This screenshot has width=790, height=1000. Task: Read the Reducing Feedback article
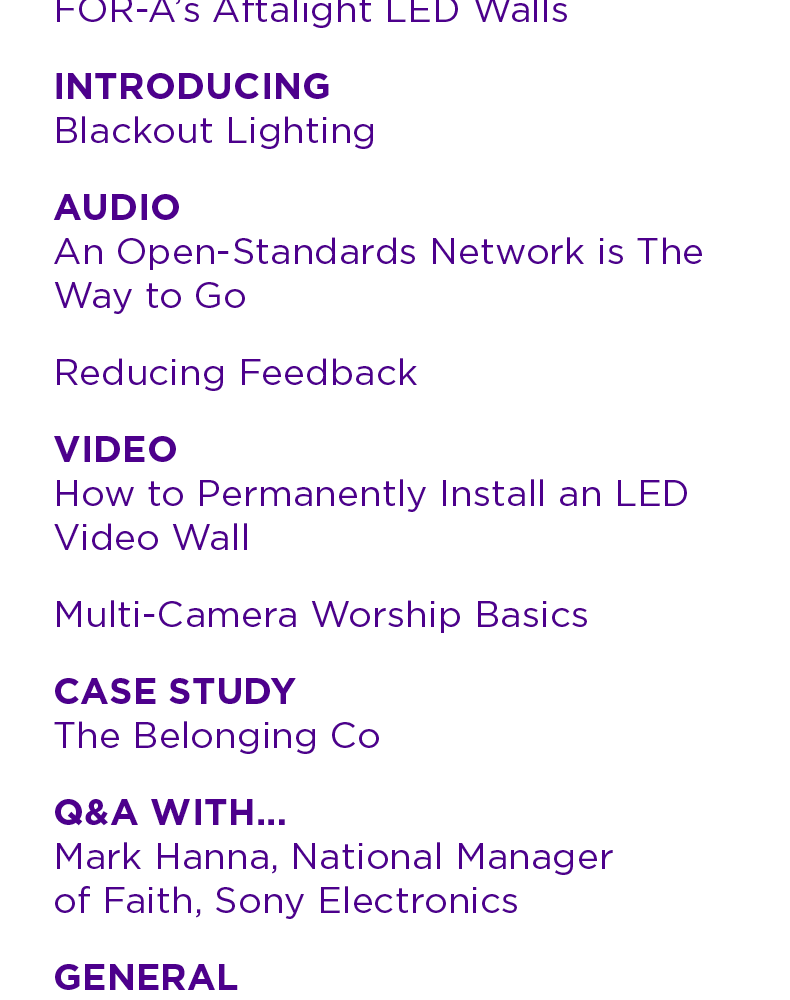[235, 373]
